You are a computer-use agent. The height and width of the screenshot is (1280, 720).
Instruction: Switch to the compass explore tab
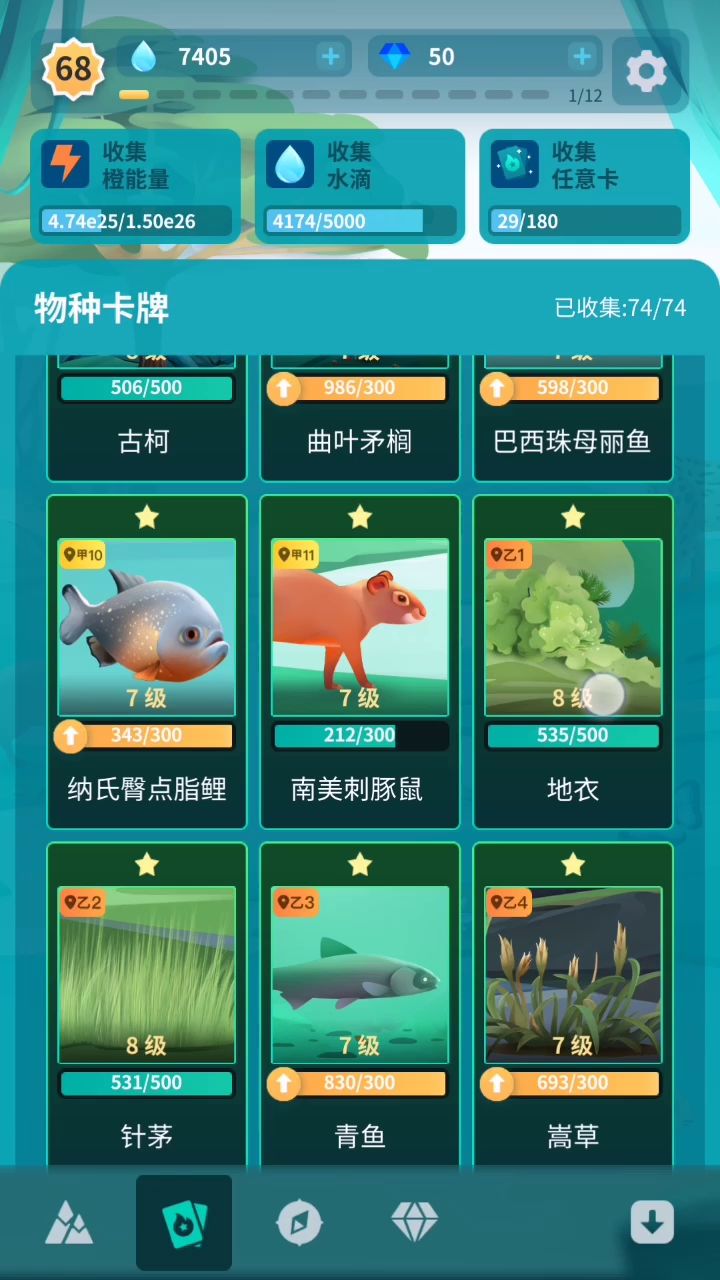[x=299, y=1222]
